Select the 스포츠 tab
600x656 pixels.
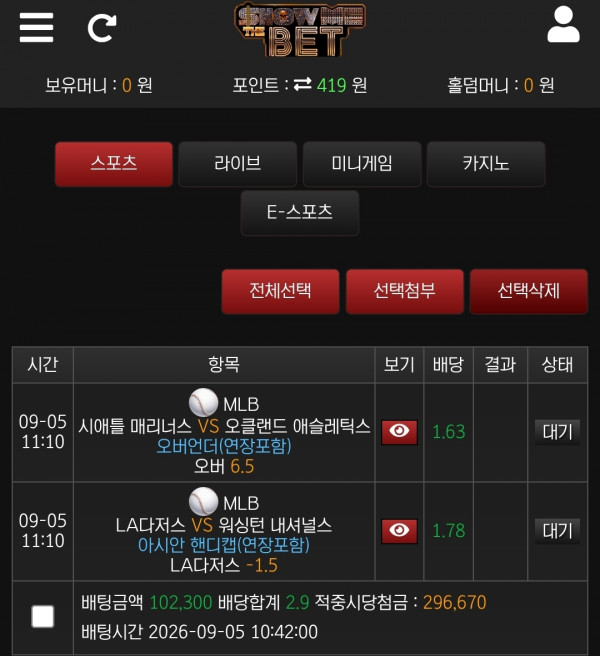114,164
